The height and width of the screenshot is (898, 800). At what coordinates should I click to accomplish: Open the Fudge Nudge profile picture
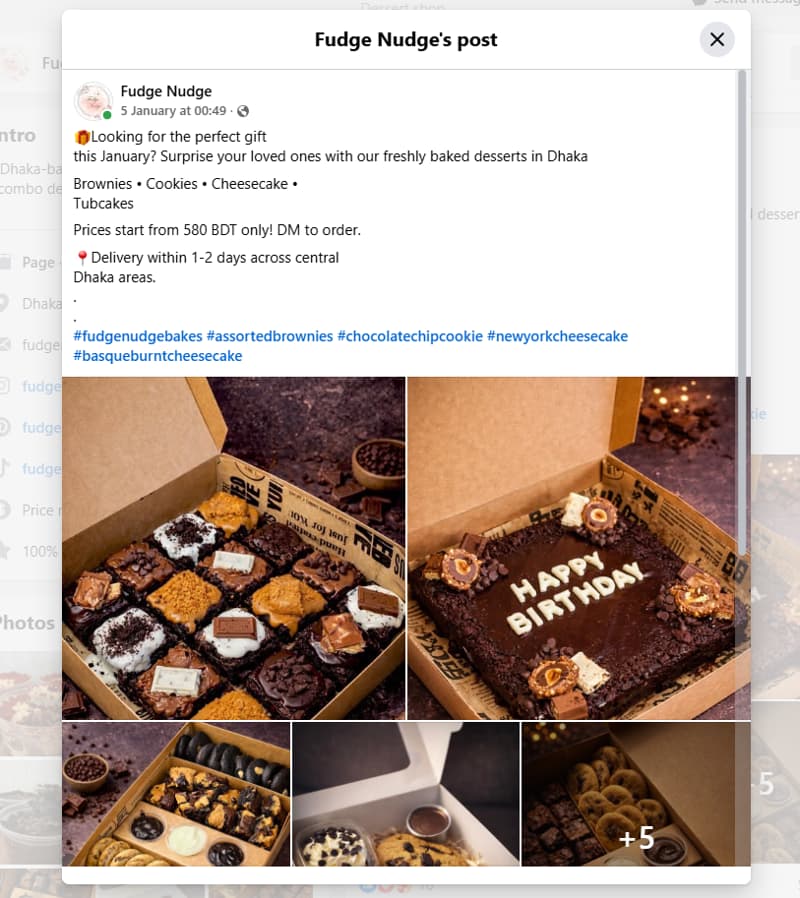93,101
